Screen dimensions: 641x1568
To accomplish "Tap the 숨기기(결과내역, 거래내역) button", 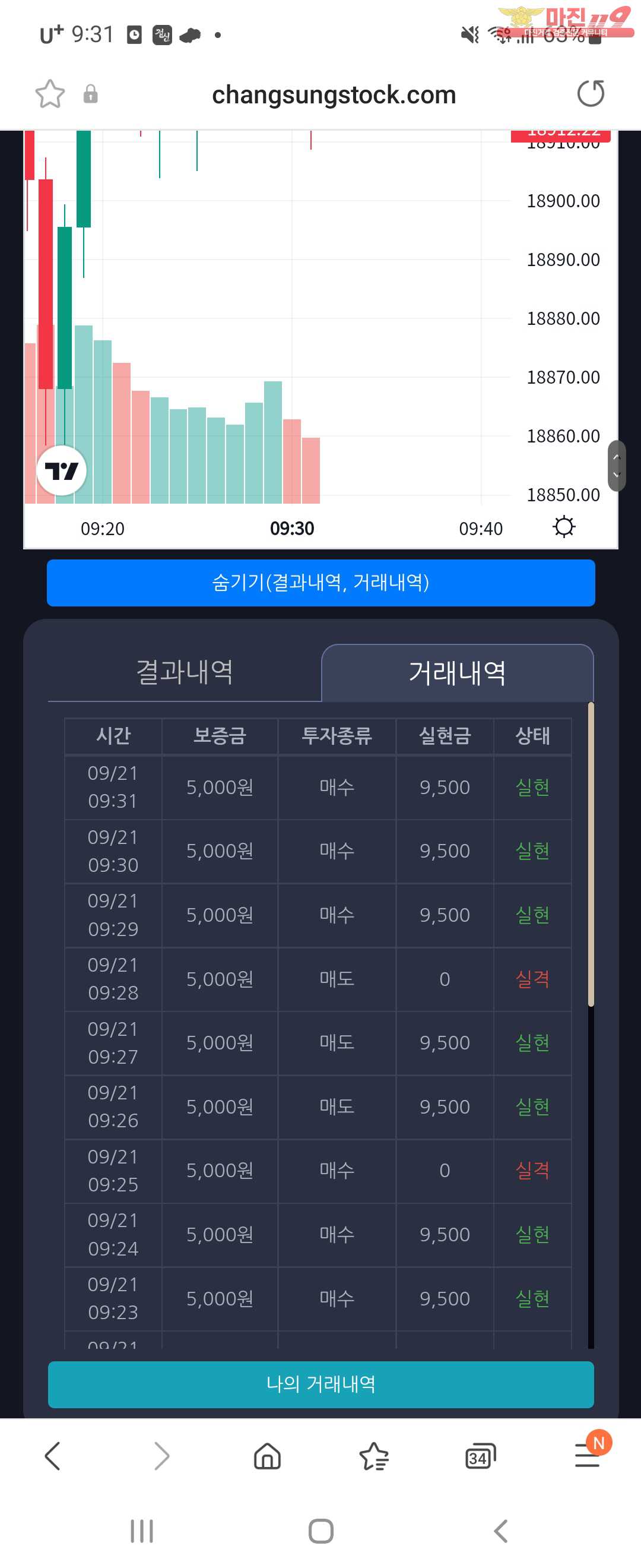I will (x=320, y=583).
